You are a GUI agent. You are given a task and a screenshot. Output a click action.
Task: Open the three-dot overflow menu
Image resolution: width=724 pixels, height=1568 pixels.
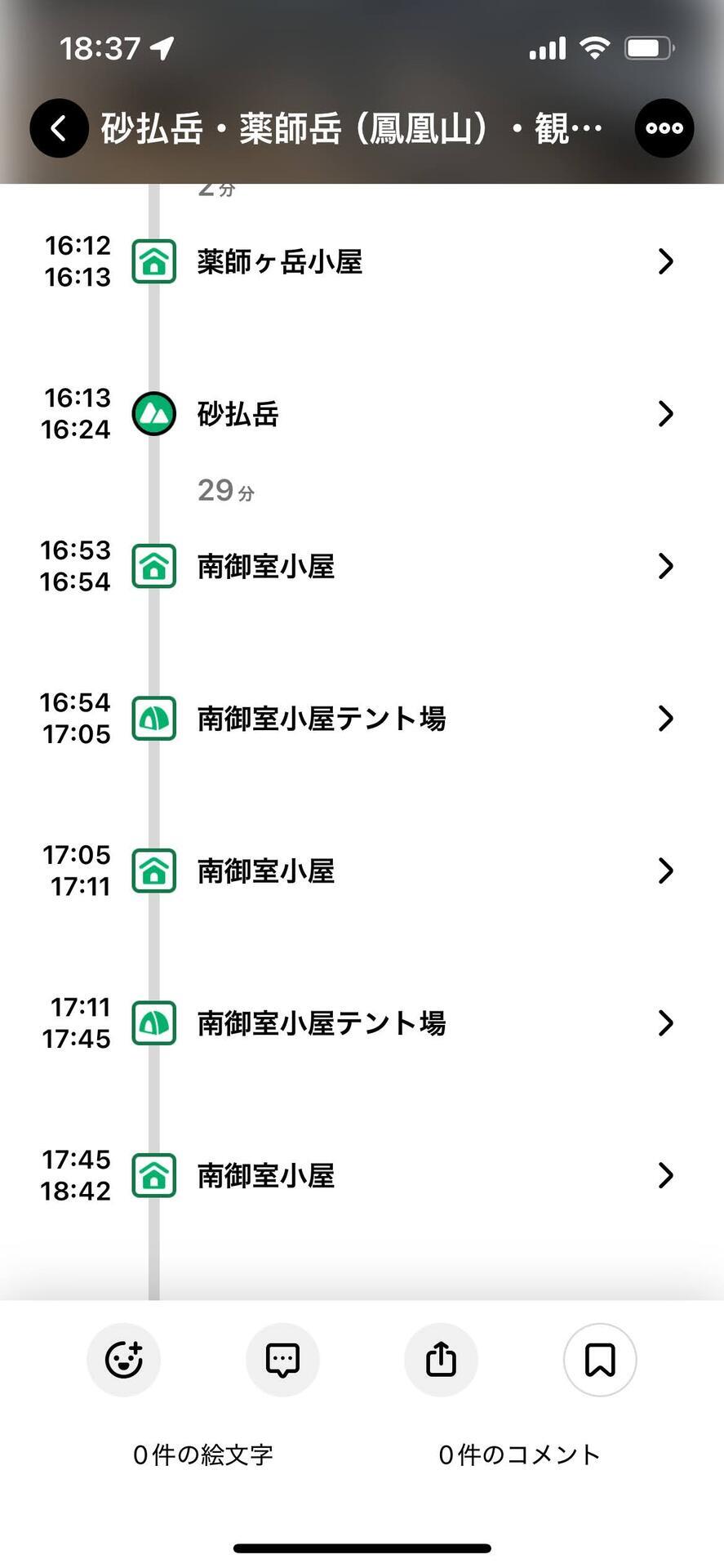coord(664,128)
